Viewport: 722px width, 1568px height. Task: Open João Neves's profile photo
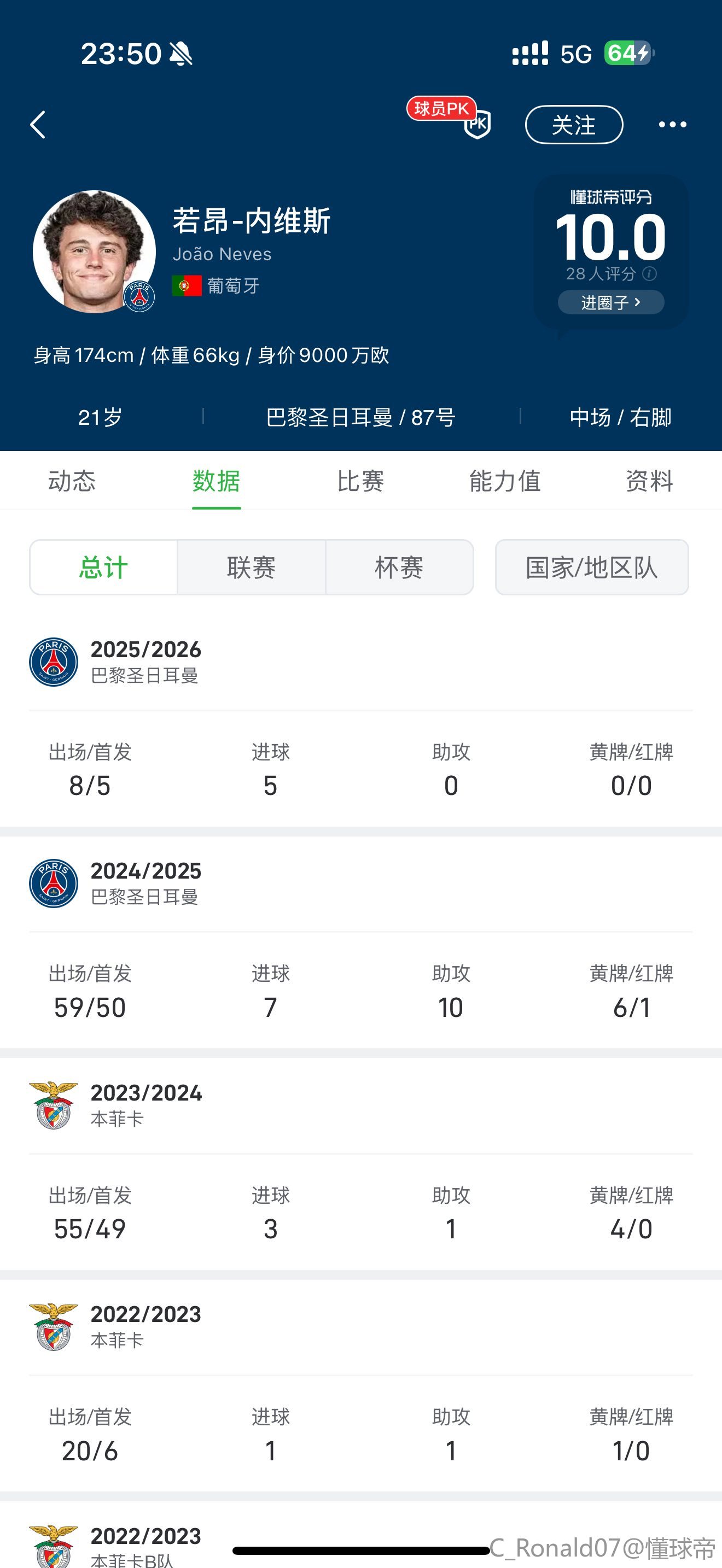click(x=95, y=251)
